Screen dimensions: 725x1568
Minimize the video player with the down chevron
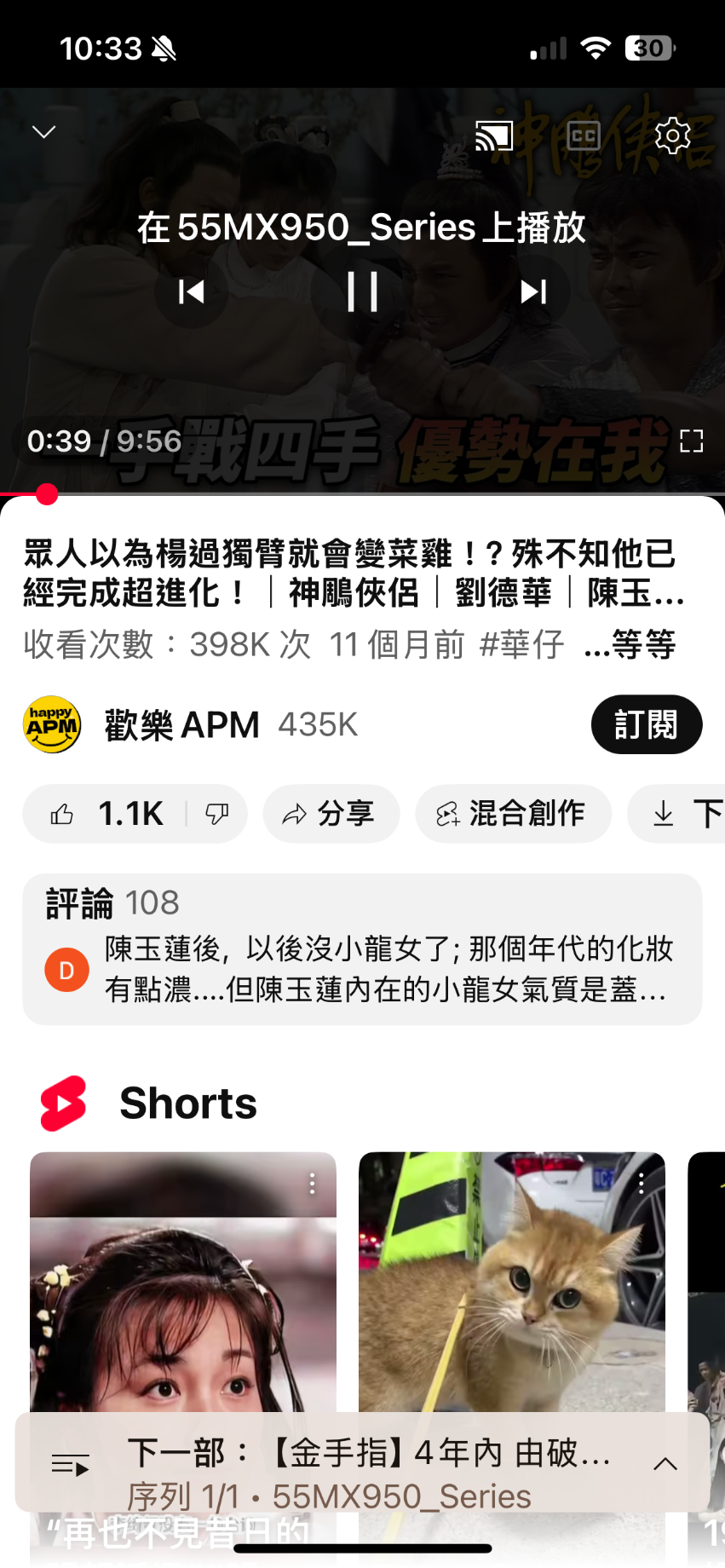(x=43, y=132)
